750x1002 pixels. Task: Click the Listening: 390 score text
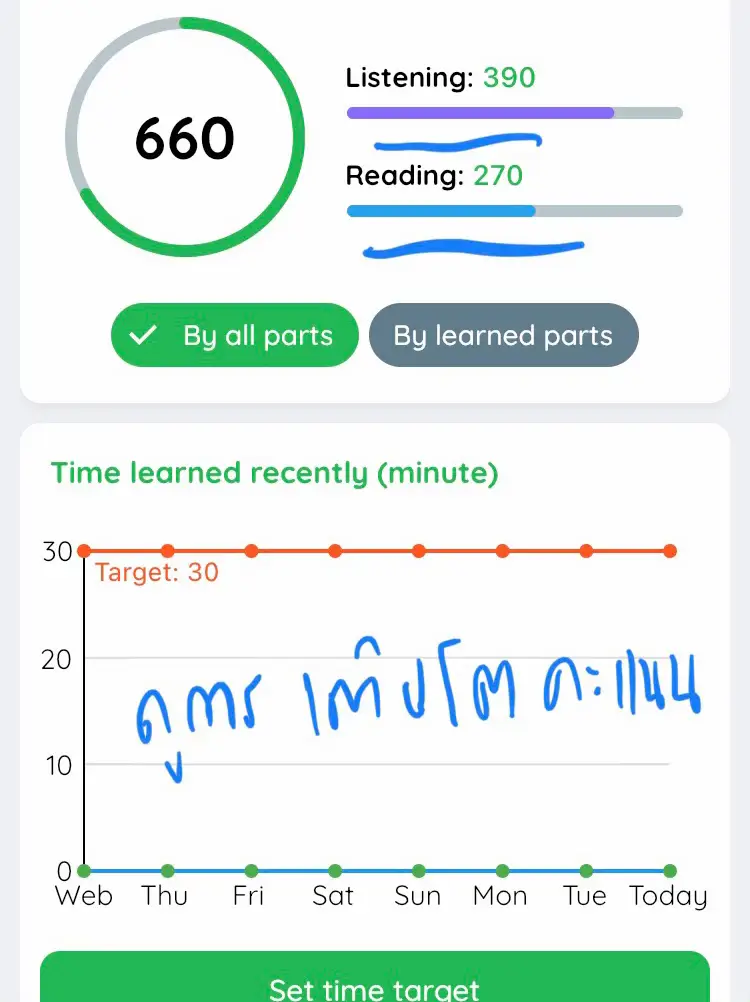441,78
